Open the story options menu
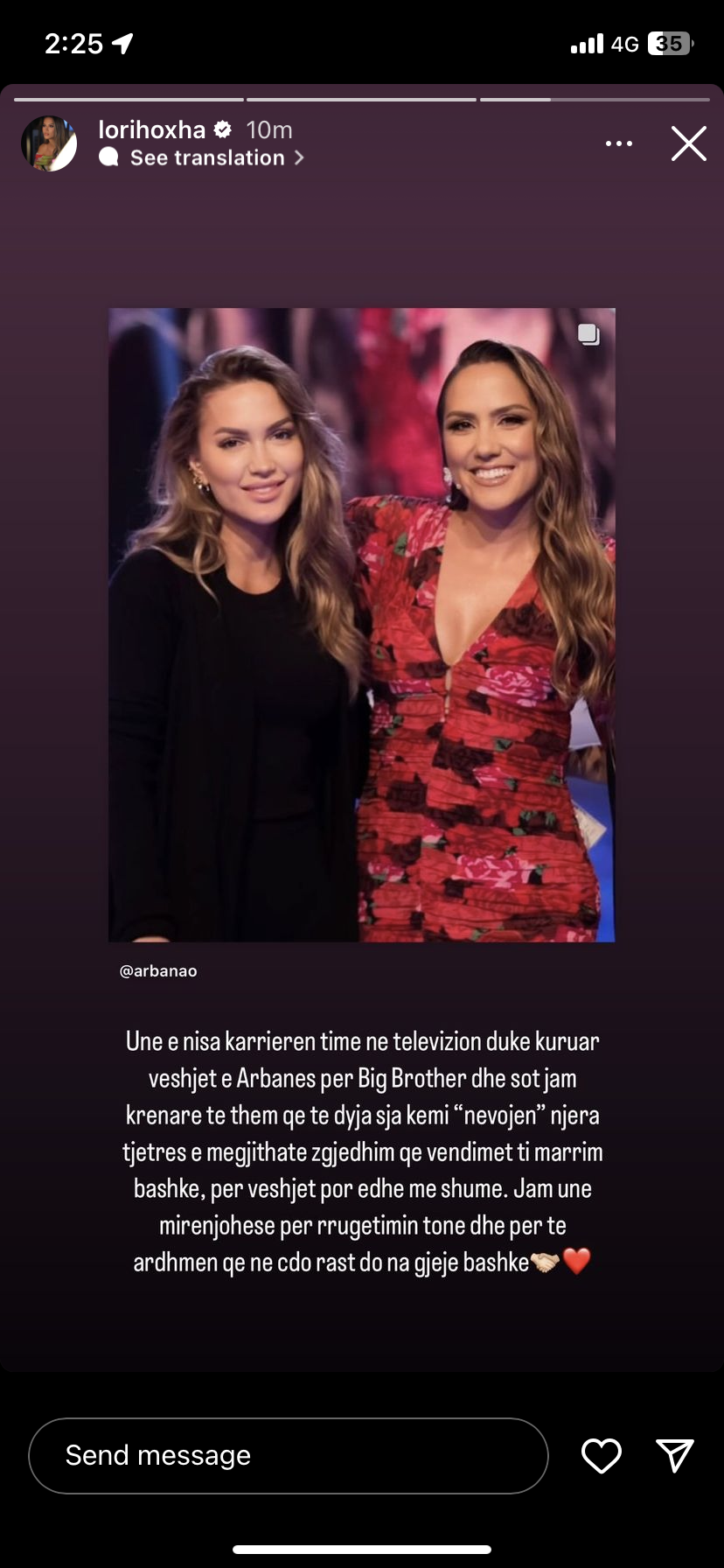724x1568 pixels. coord(618,143)
